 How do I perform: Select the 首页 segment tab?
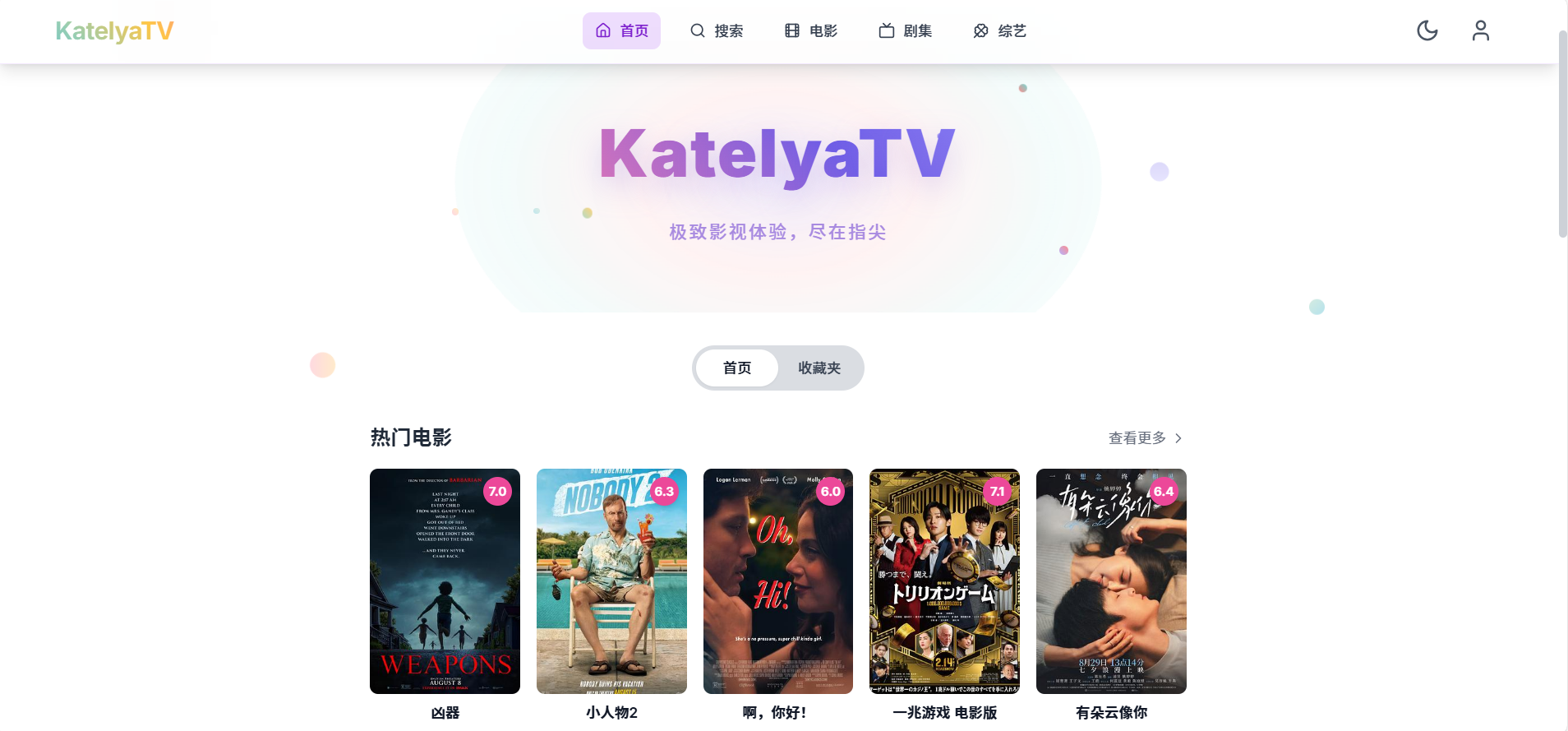point(737,368)
